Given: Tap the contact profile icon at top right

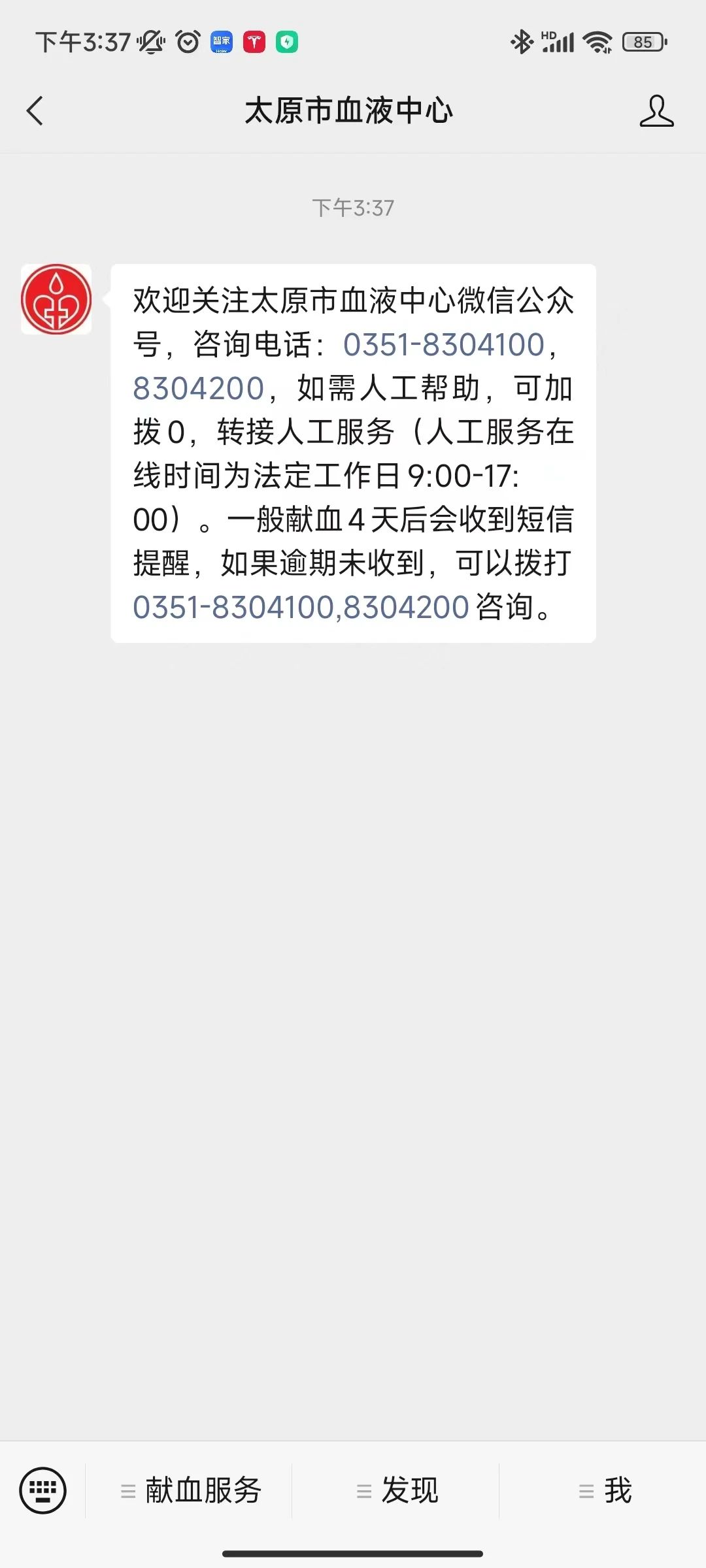Looking at the screenshot, I should [x=657, y=111].
